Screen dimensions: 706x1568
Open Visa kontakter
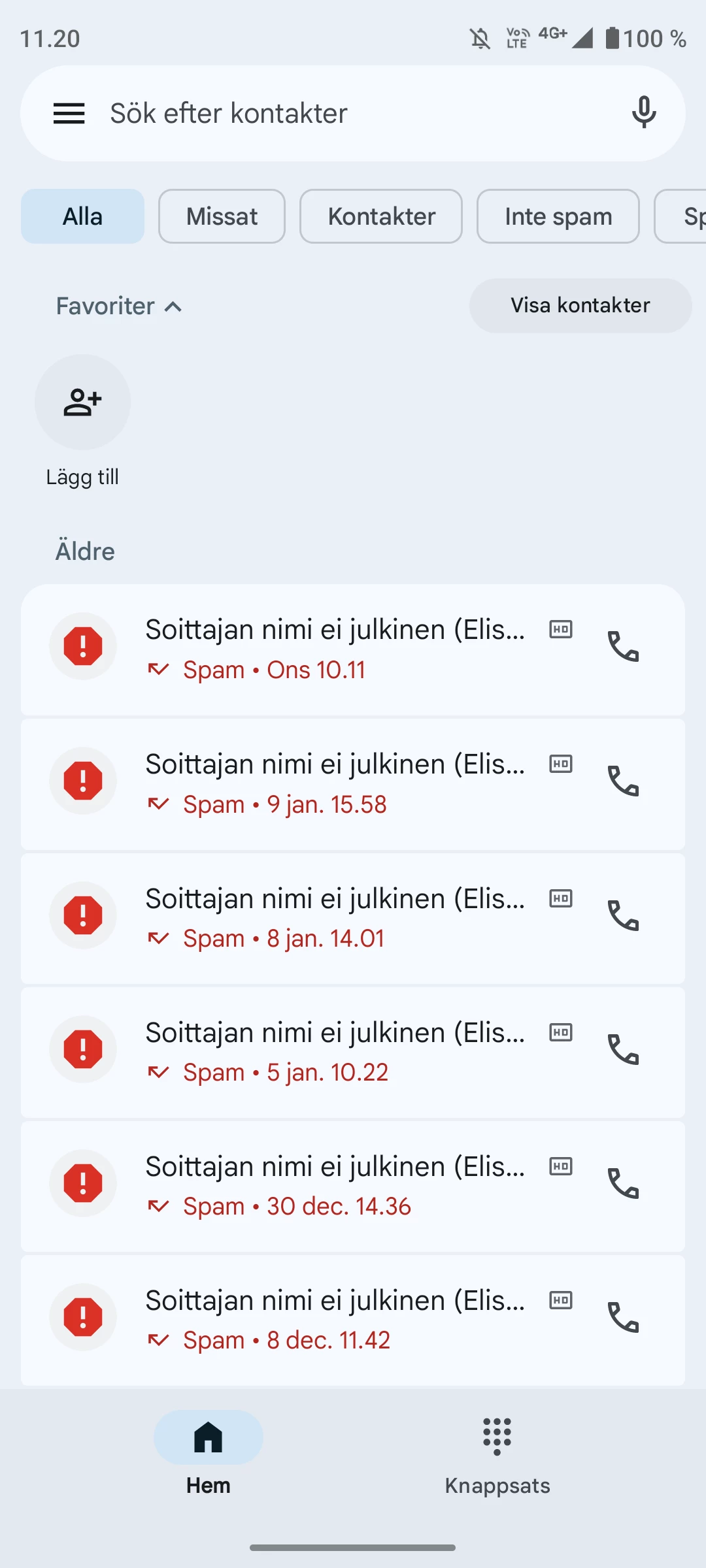click(x=580, y=305)
